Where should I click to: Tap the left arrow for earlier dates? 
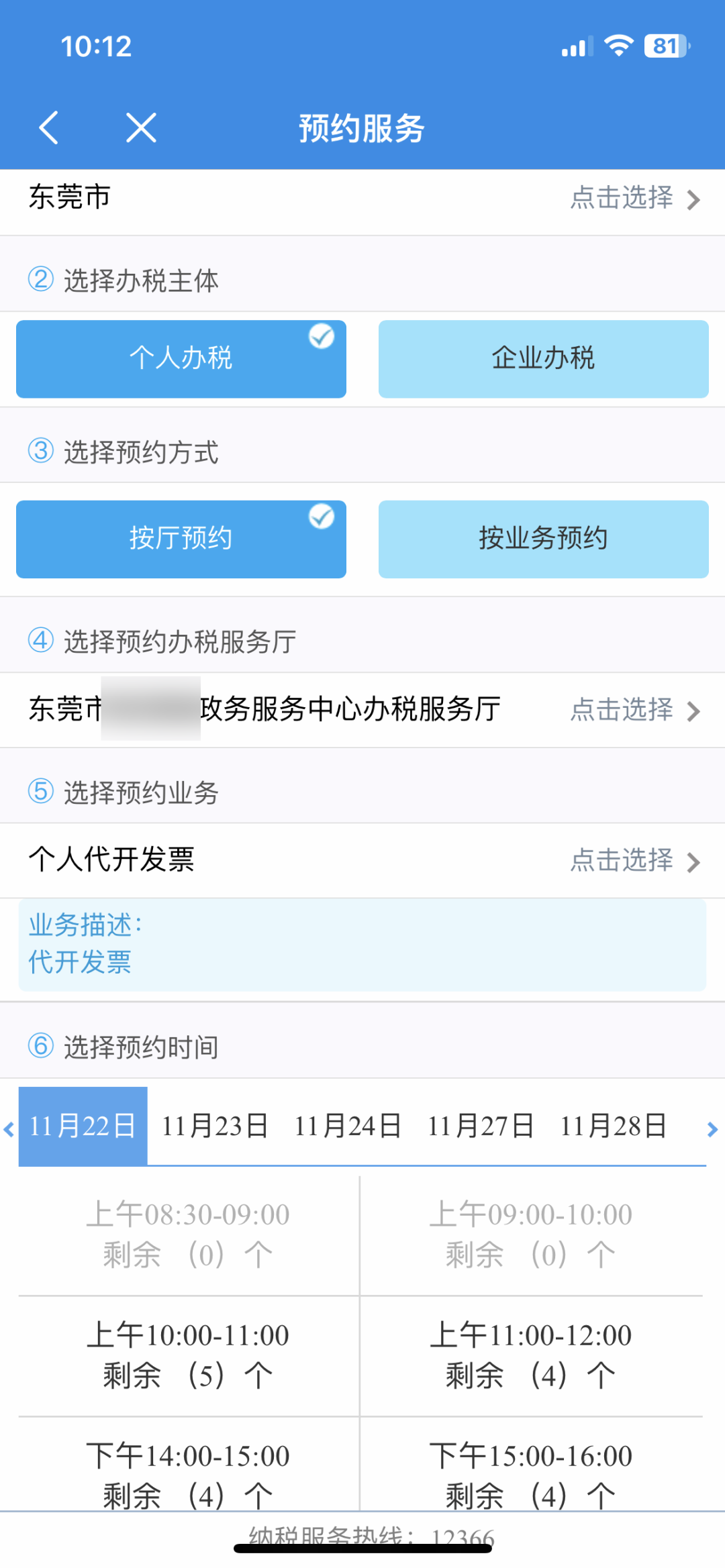coord(9,1129)
